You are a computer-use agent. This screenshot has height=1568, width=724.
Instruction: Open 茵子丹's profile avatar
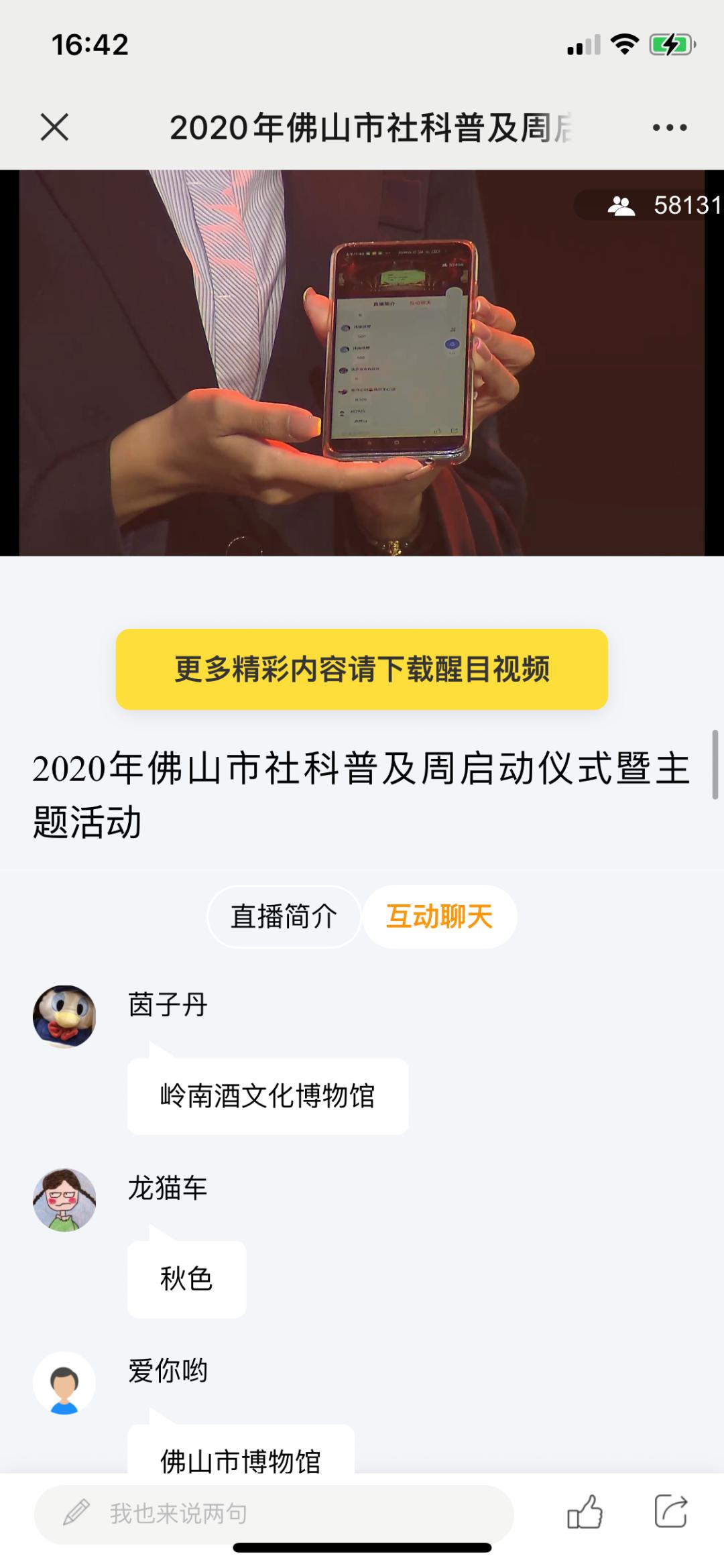point(64,1016)
